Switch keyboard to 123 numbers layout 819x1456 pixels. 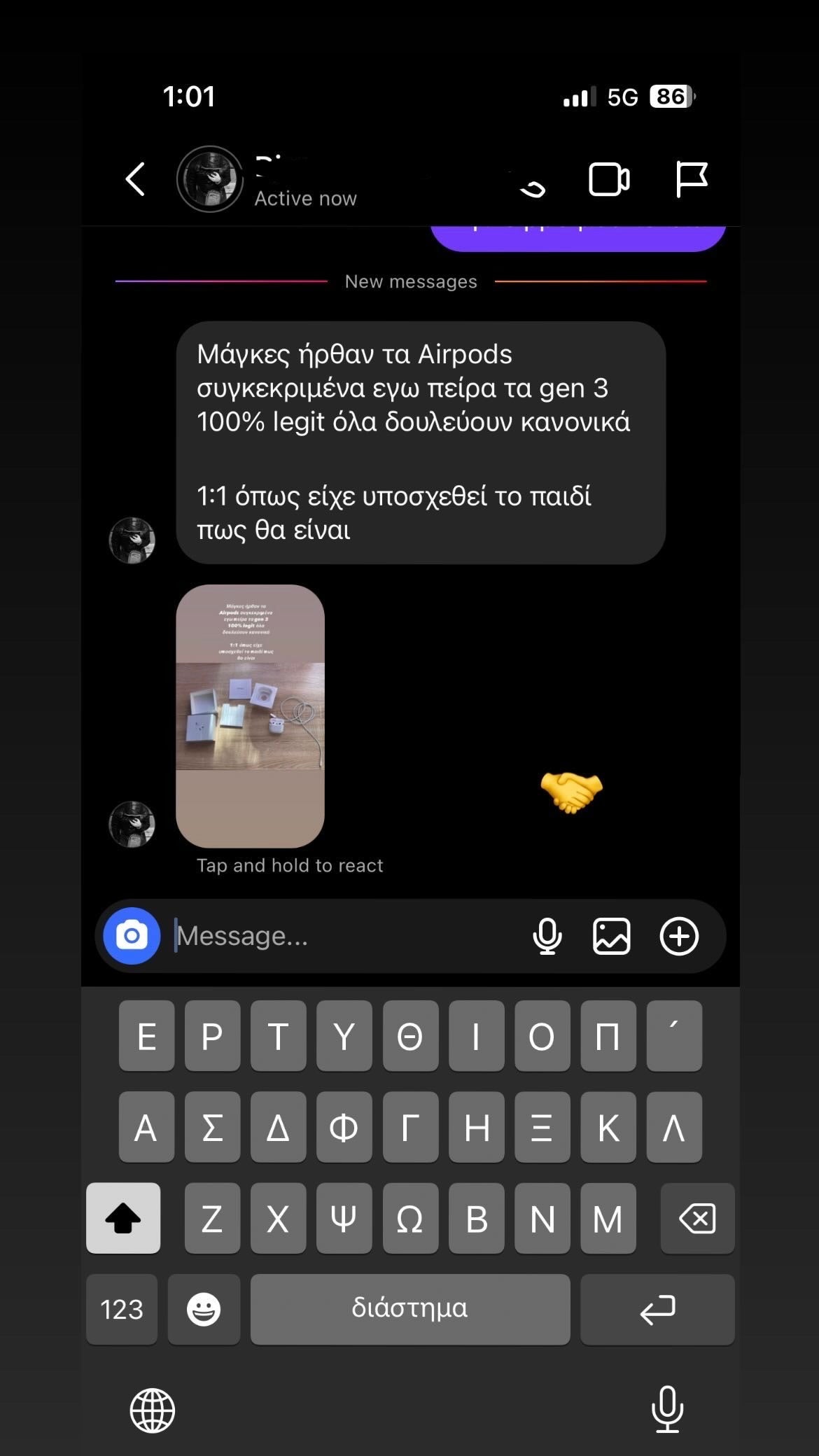click(x=122, y=1309)
